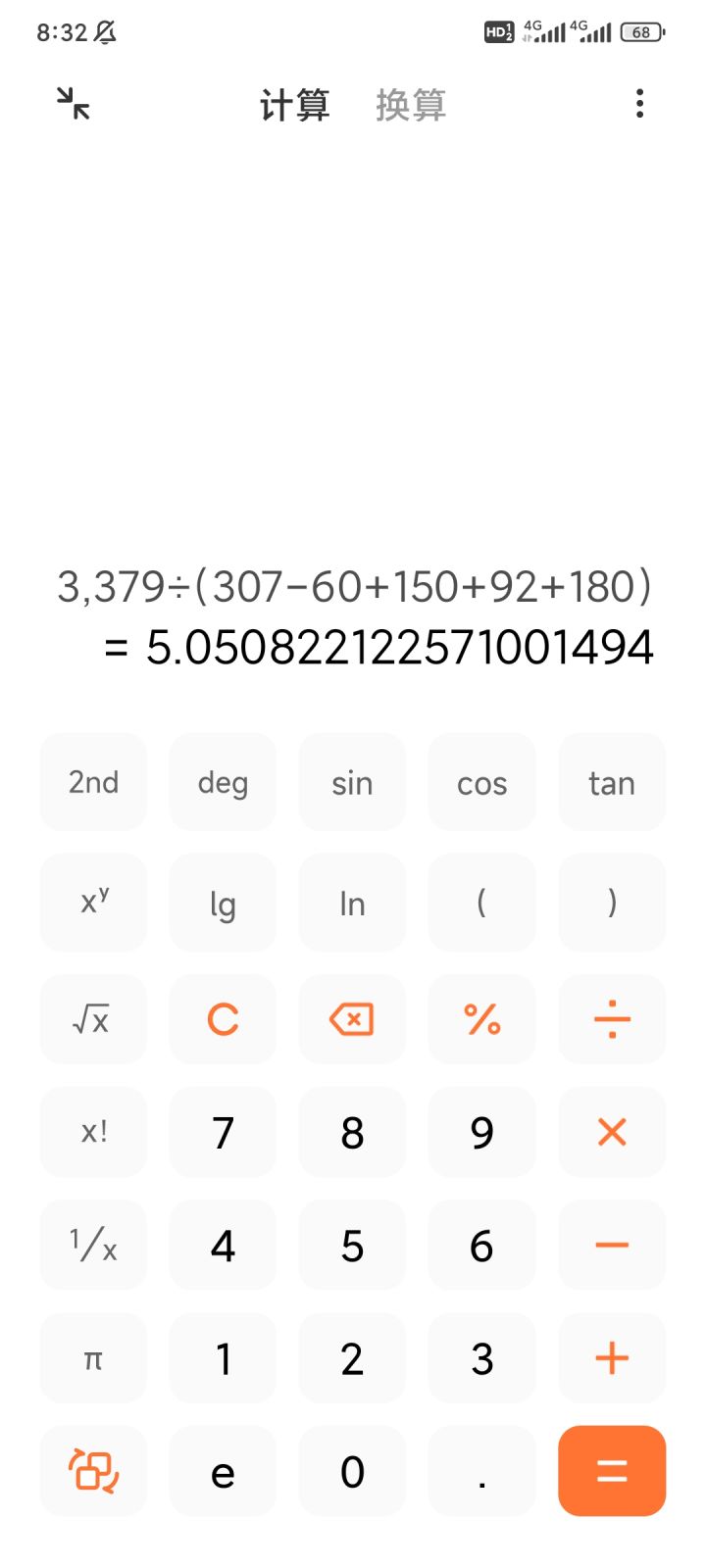Tap the square root key
This screenshot has width=706, height=1568.
[x=93, y=1019]
